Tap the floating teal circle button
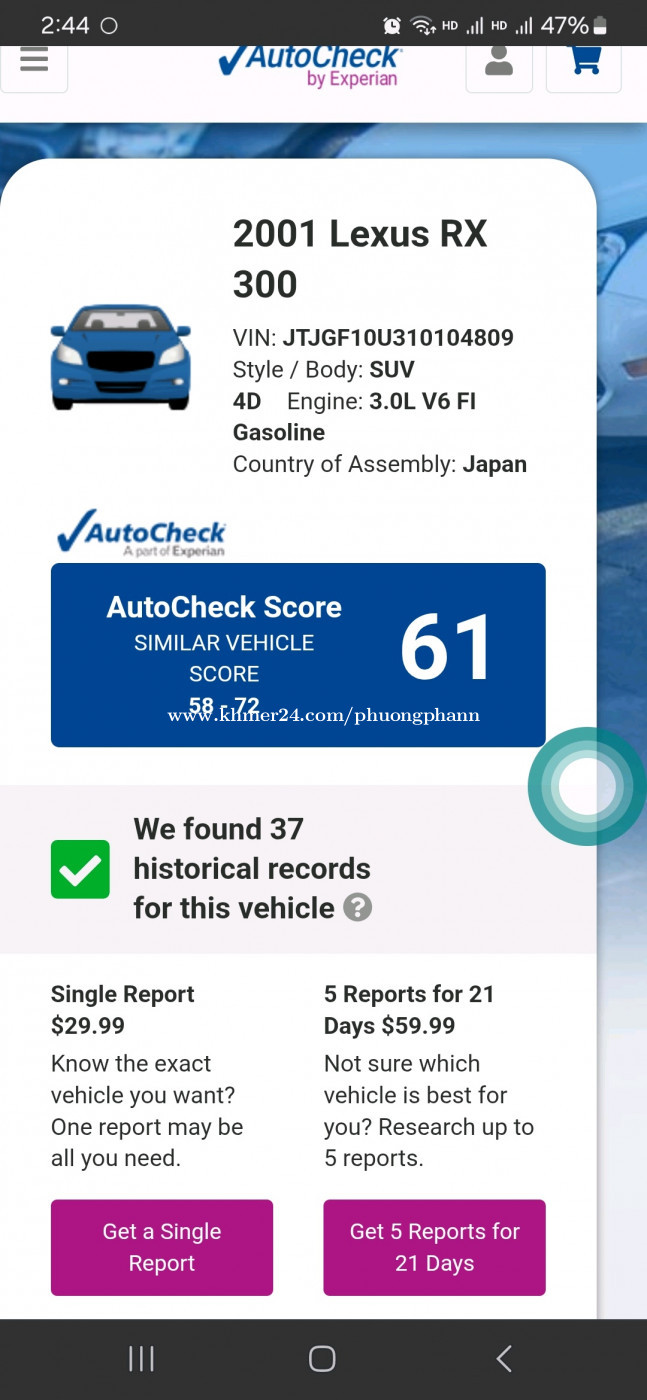The image size is (647, 1400). pos(587,786)
